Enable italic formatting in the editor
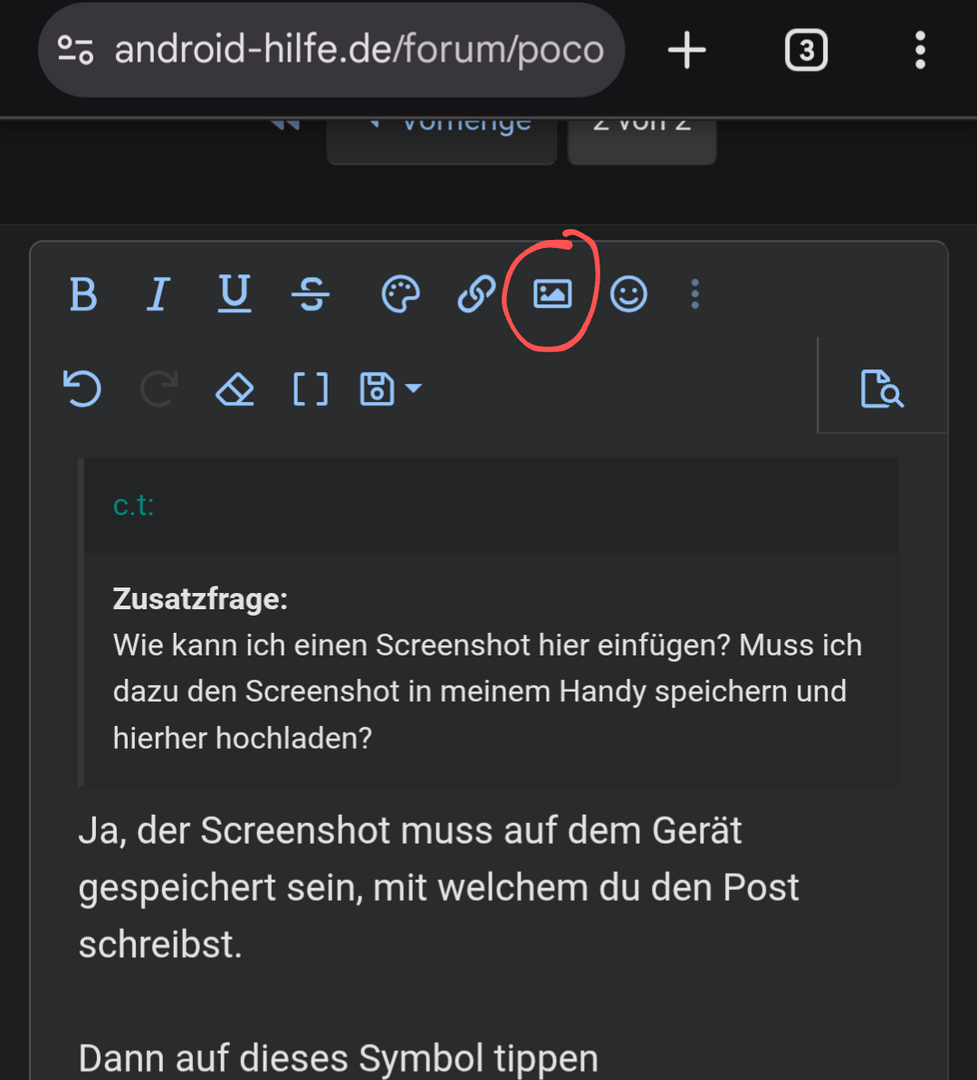This screenshot has height=1080, width=977. click(157, 295)
